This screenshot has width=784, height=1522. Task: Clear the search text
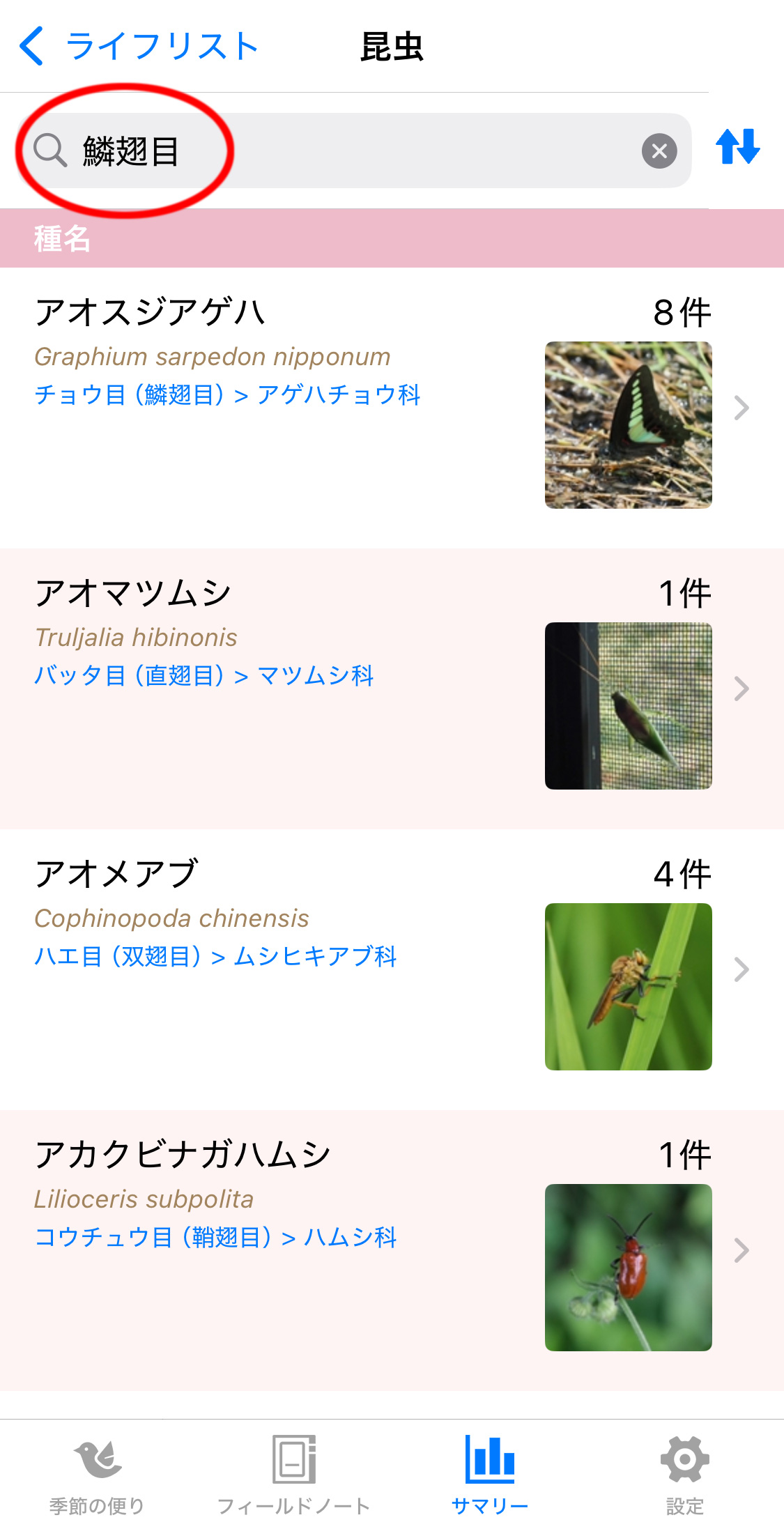659,151
